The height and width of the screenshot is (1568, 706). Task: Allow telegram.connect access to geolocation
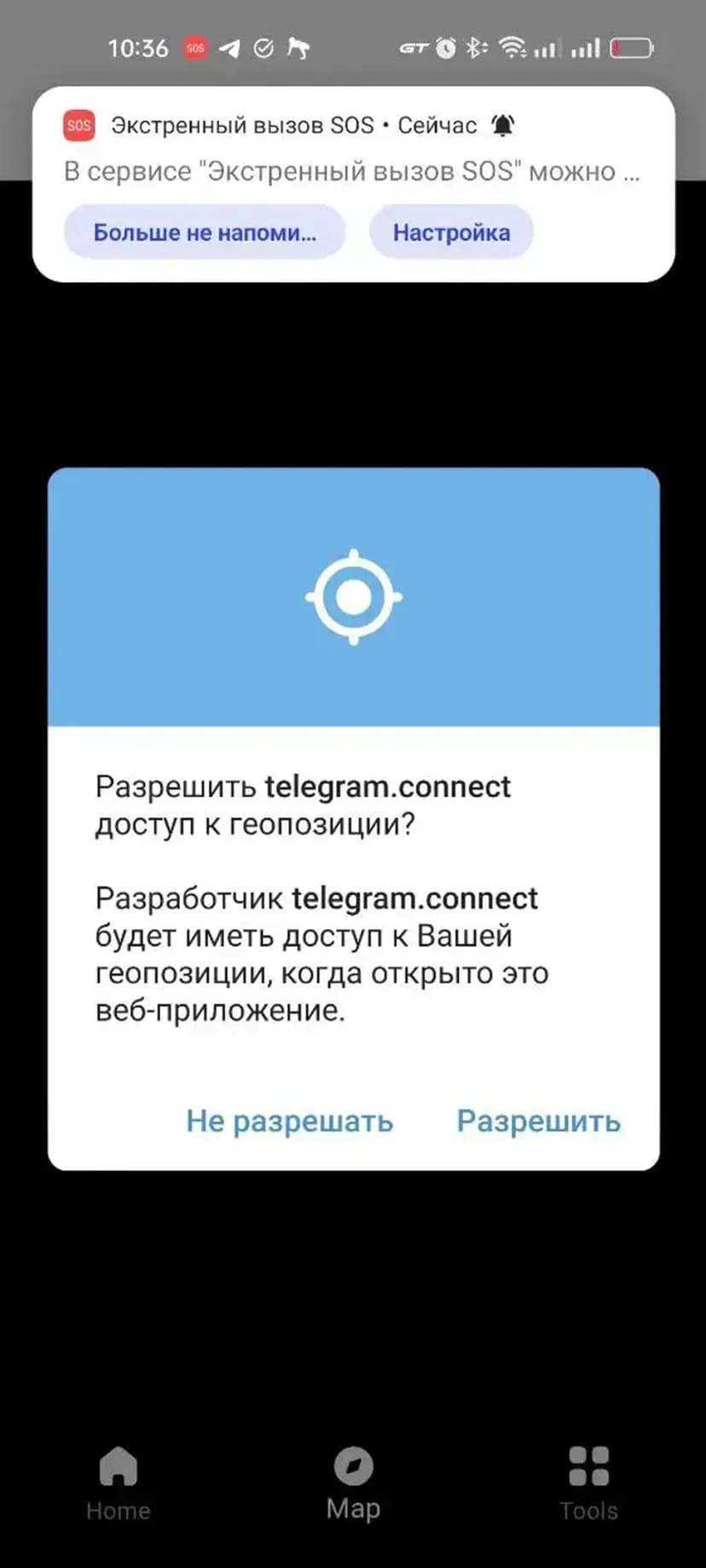(x=538, y=1121)
